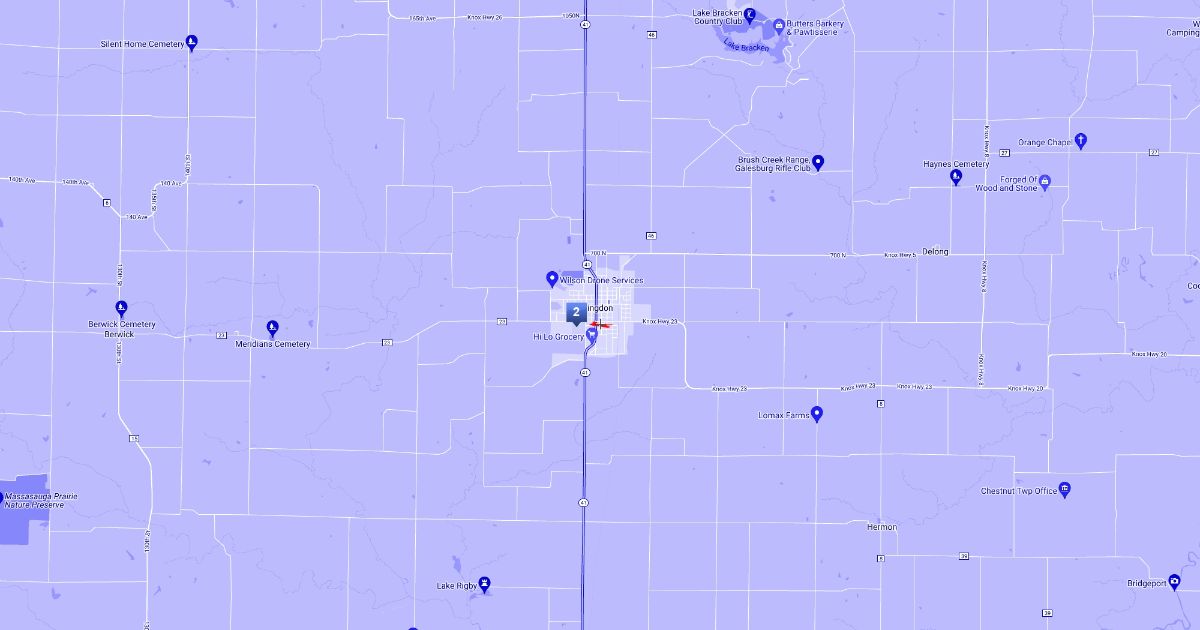The width and height of the screenshot is (1200, 630).
Task: Select the Orange Chapel pin
Action: (1080, 141)
